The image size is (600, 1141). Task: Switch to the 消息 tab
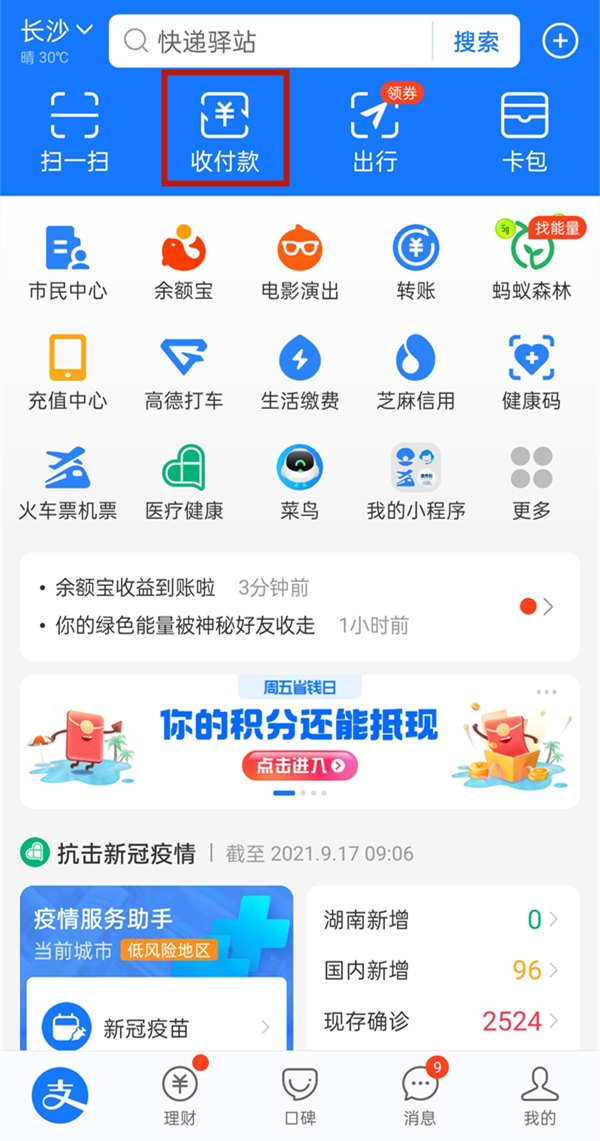point(419,1095)
